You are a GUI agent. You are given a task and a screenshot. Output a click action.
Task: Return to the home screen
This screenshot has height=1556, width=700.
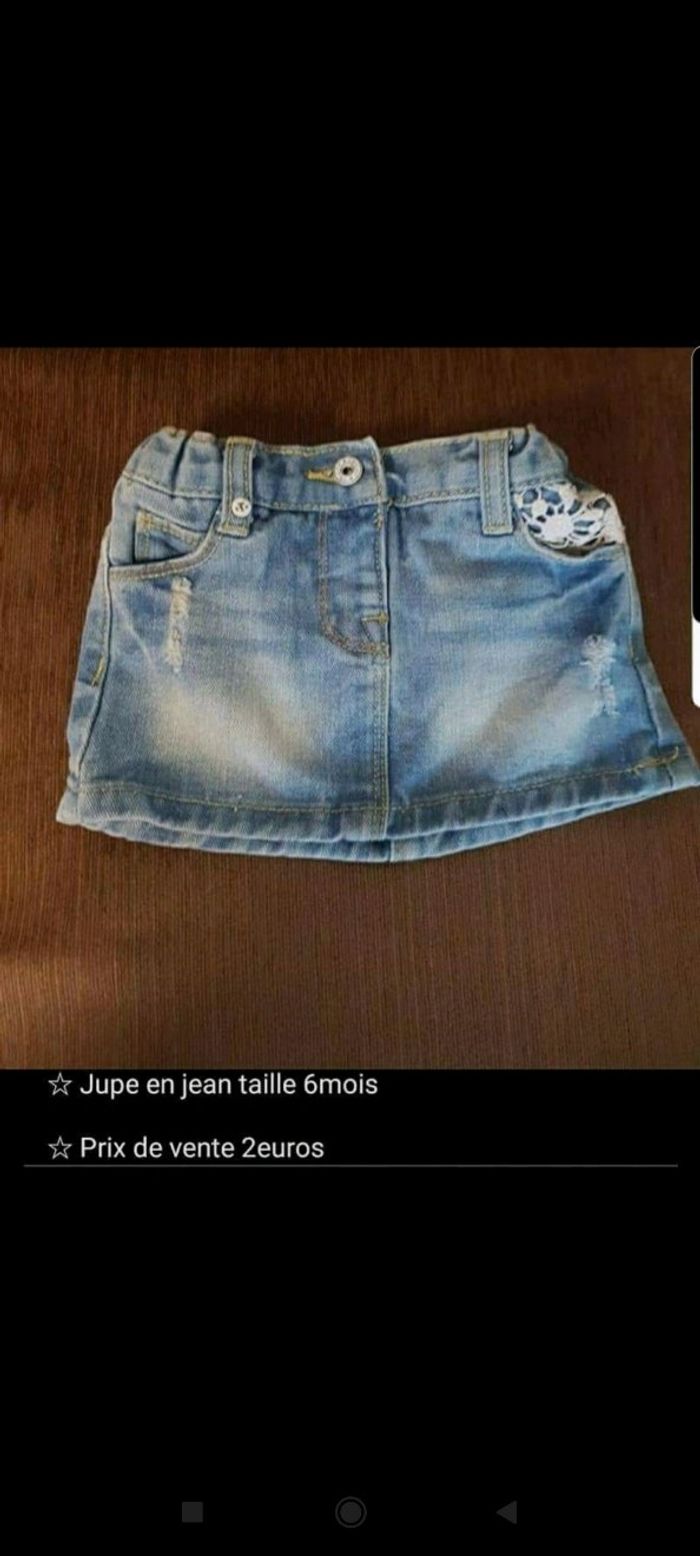tap(350, 1512)
